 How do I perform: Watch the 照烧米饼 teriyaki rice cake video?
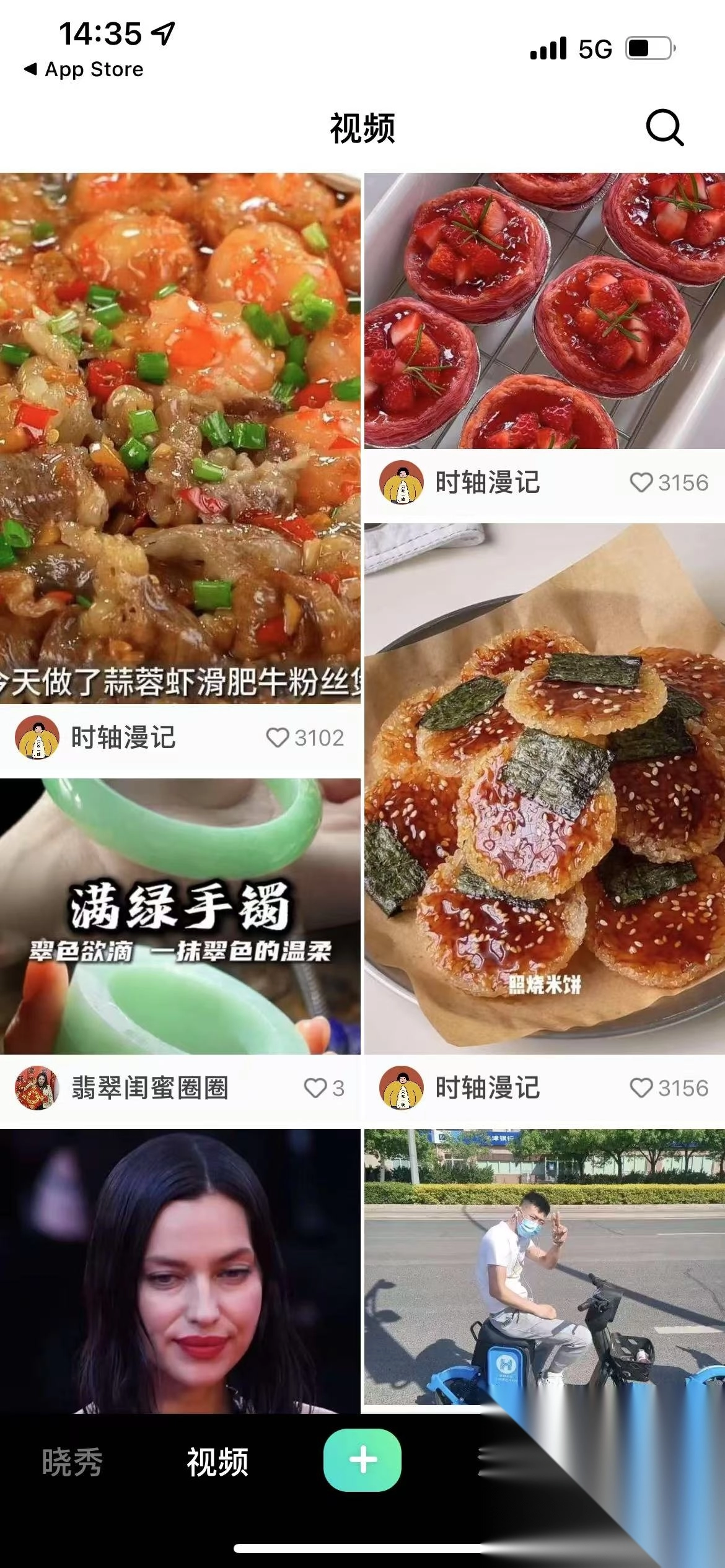(x=544, y=786)
